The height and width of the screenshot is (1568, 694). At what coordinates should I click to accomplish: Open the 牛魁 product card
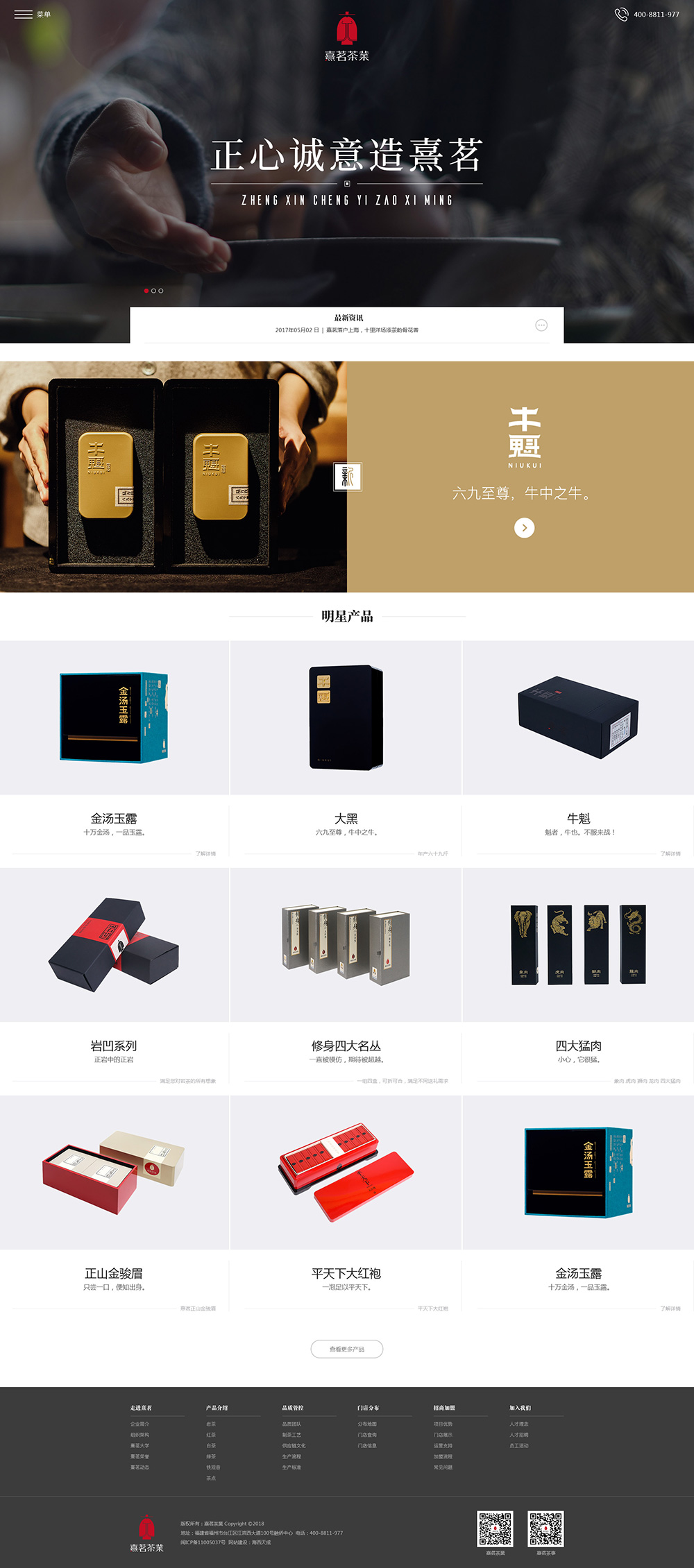[578, 754]
